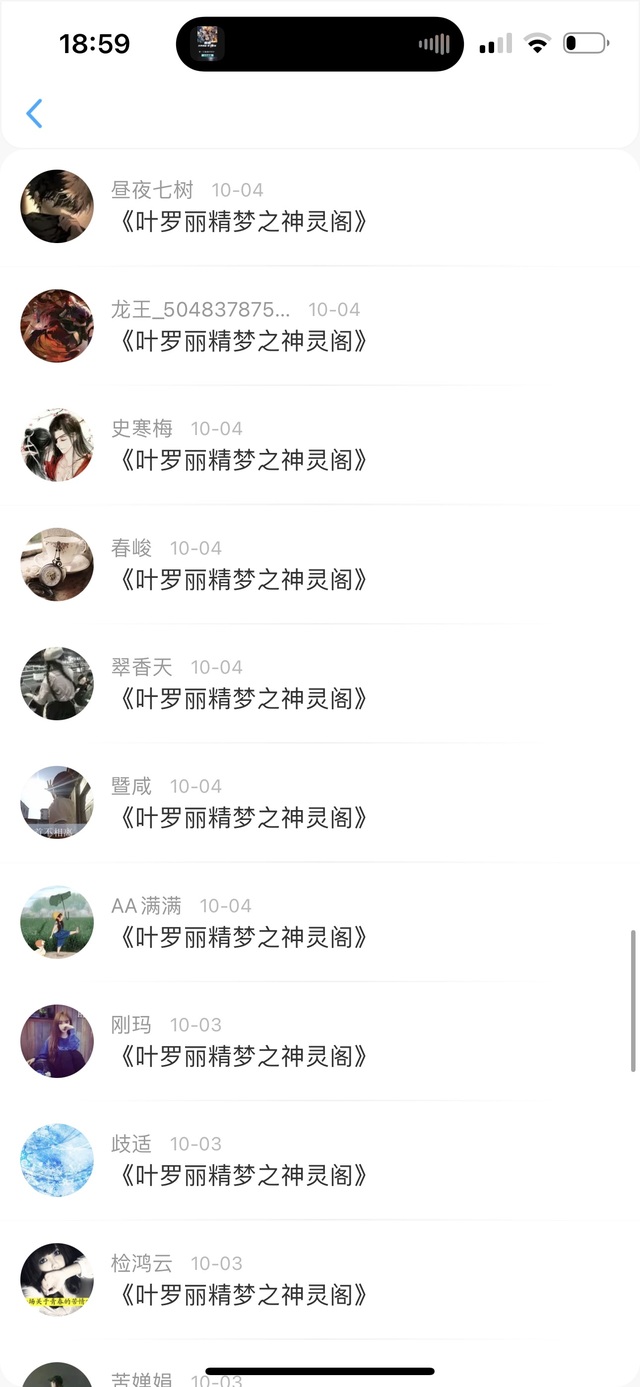This screenshot has width=640, height=1387.
Task: Open the entry from 史寒梅
Action: point(320,445)
